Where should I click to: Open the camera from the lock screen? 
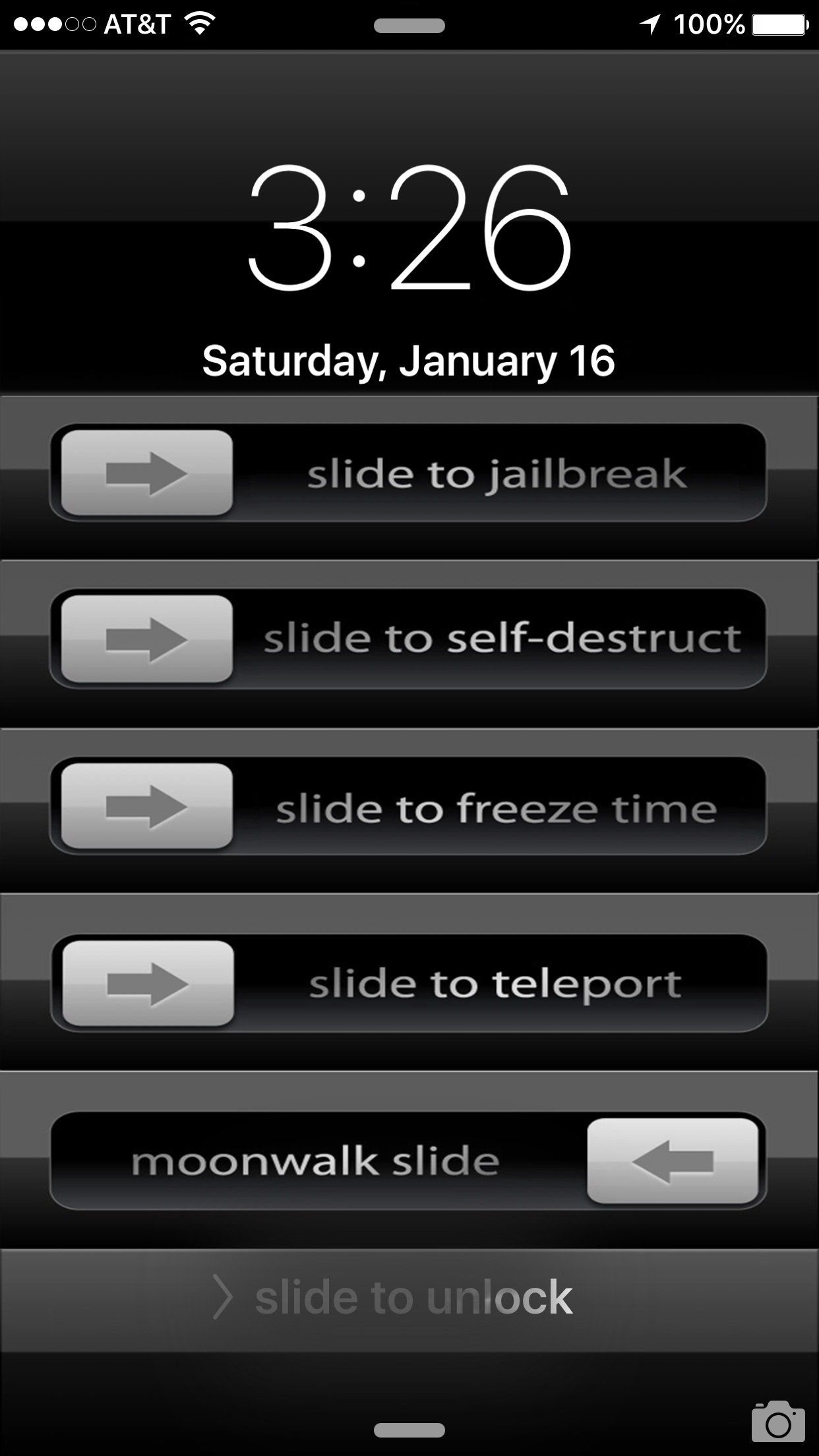click(x=778, y=1421)
